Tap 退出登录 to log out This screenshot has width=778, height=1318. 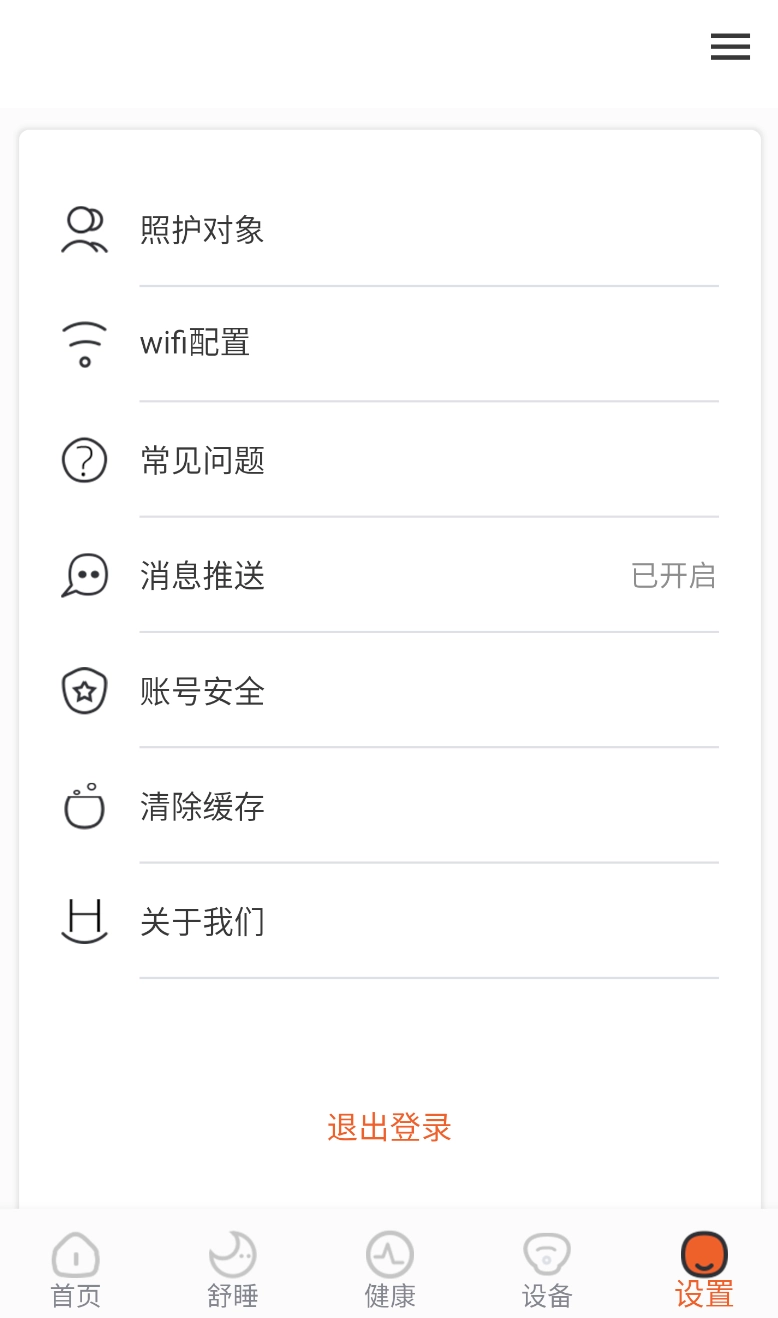pos(389,1127)
